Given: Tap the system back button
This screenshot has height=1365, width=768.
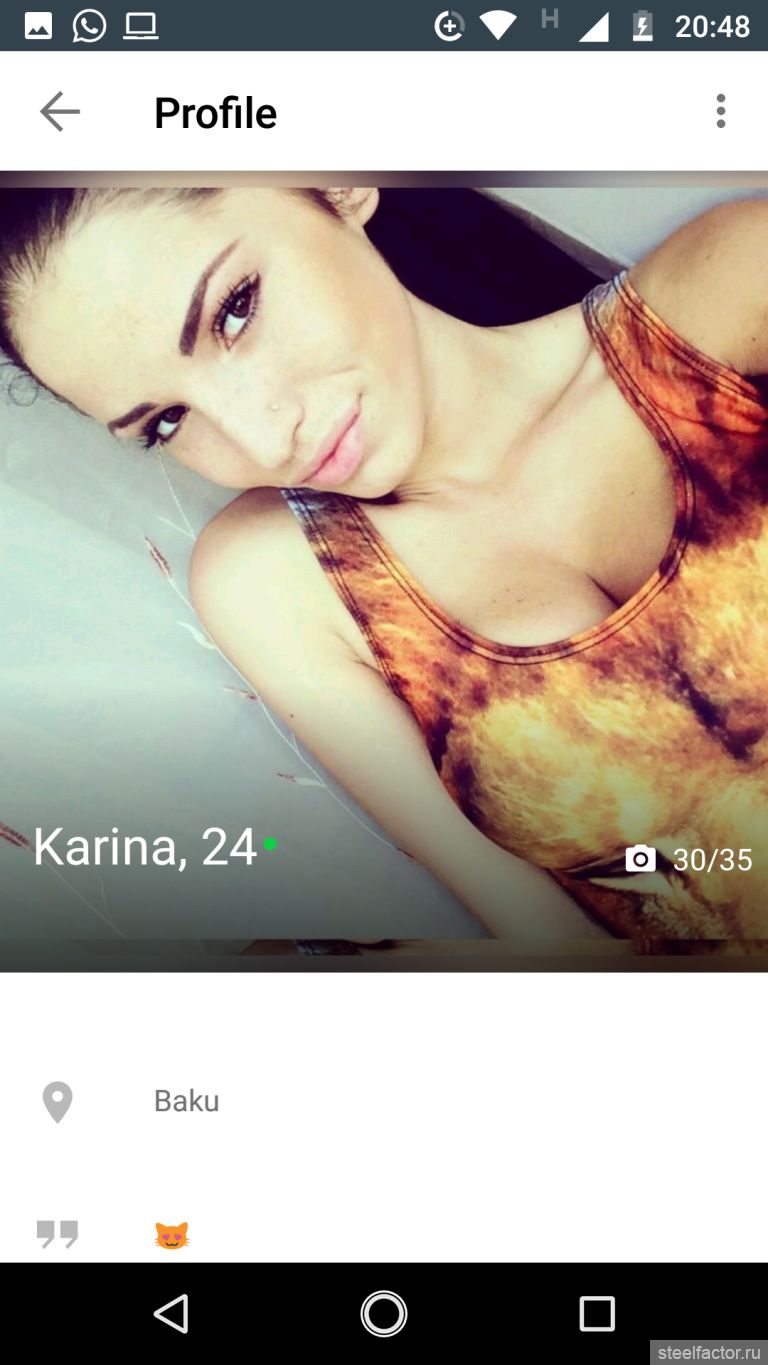Looking at the screenshot, I should [x=171, y=1313].
